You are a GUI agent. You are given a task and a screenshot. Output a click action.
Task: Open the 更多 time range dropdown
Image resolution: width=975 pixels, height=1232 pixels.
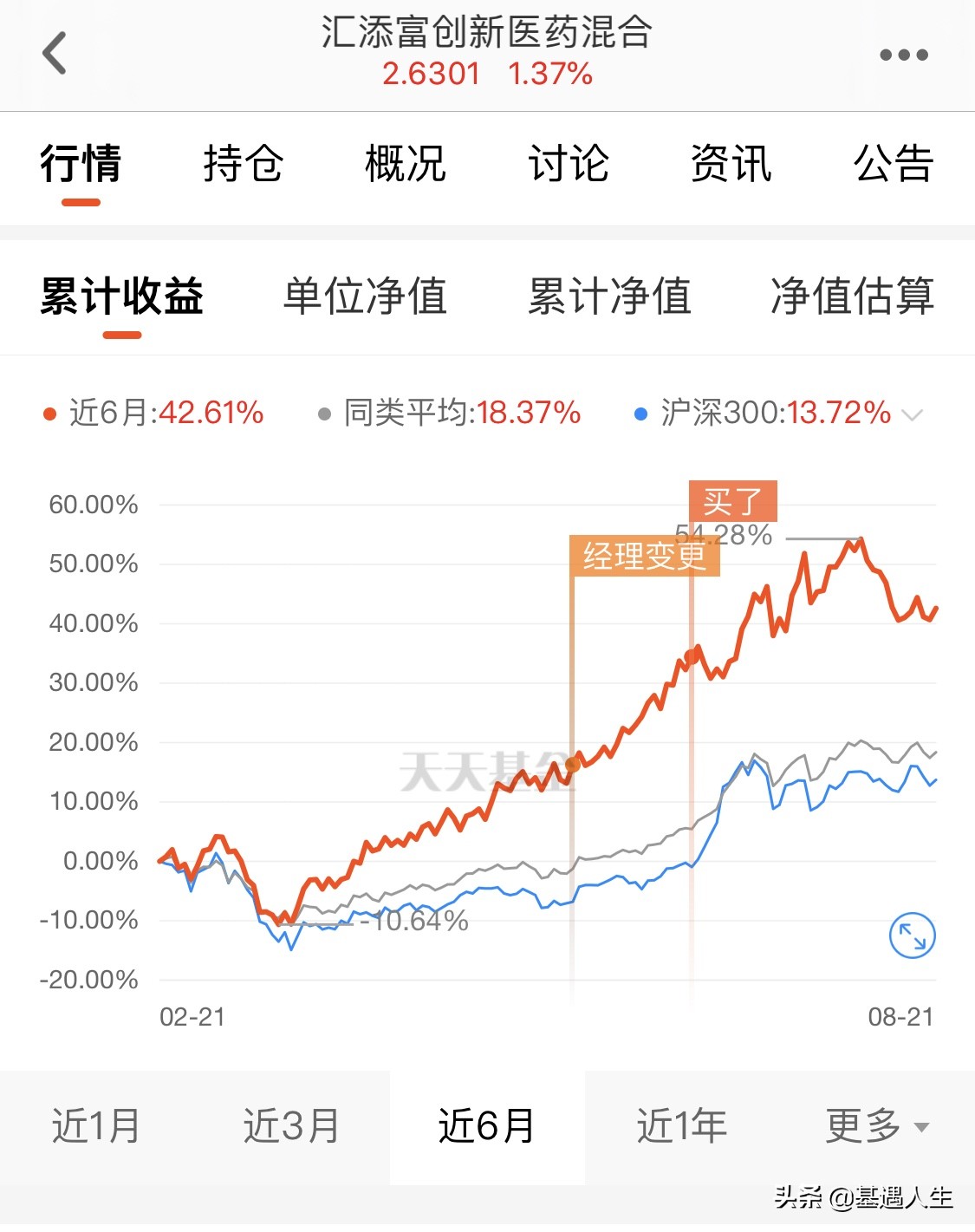point(876,1126)
